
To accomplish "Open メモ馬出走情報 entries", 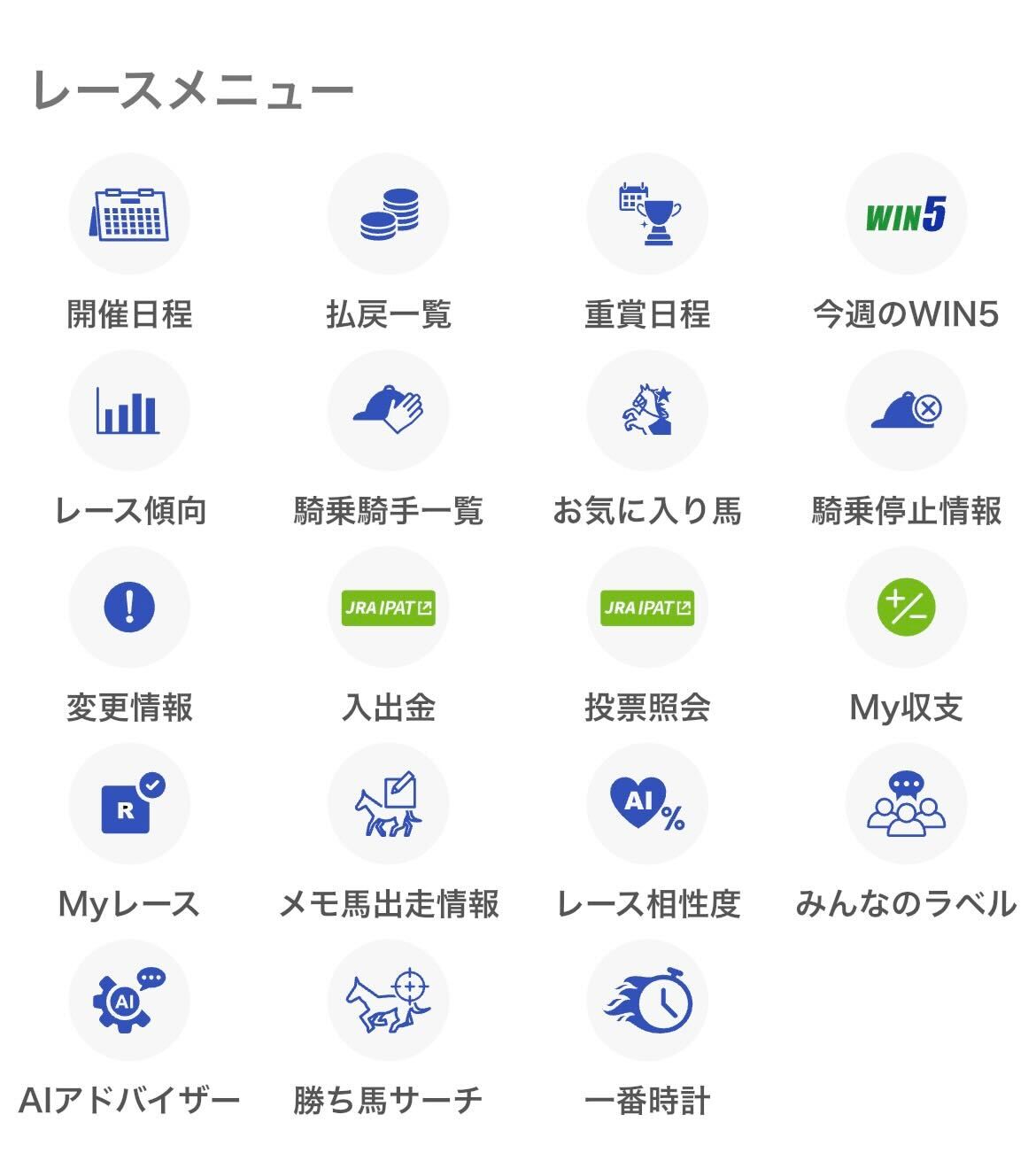I will pyautogui.click(x=389, y=805).
